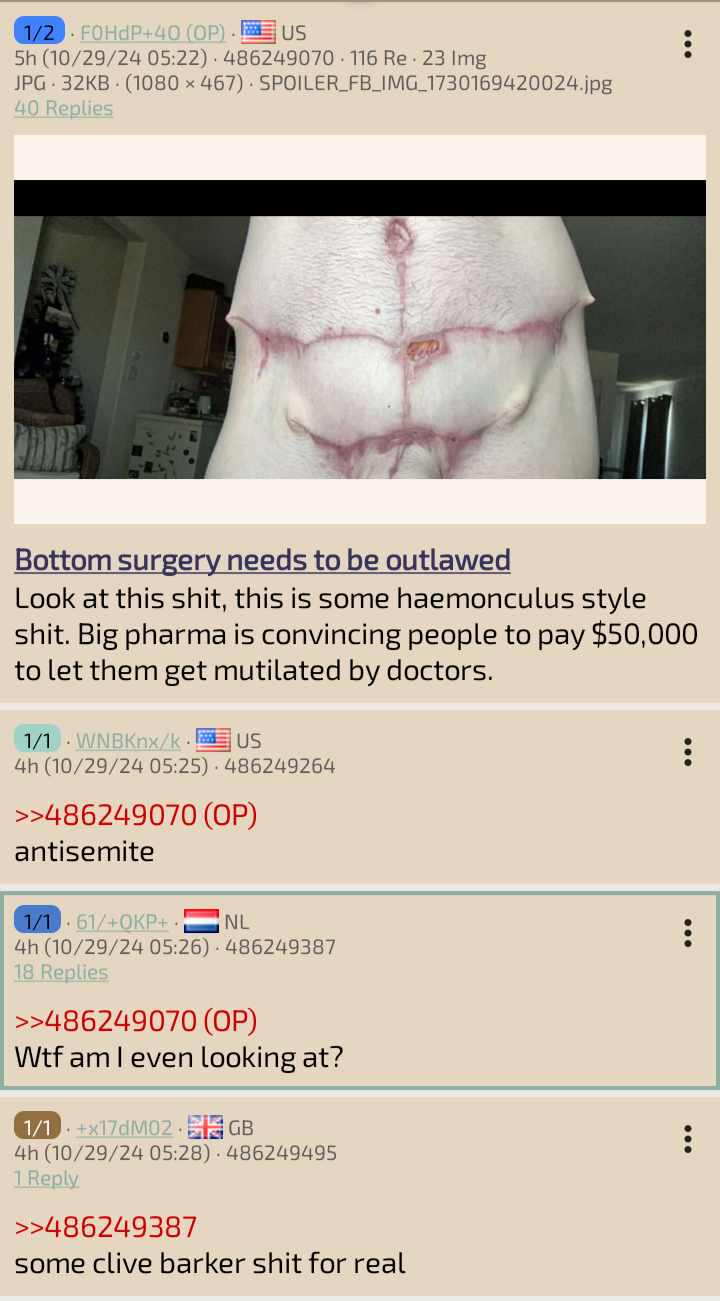The height and width of the screenshot is (1301, 720).
Task: Open overflow menu on the GB post
Action: click(687, 1139)
